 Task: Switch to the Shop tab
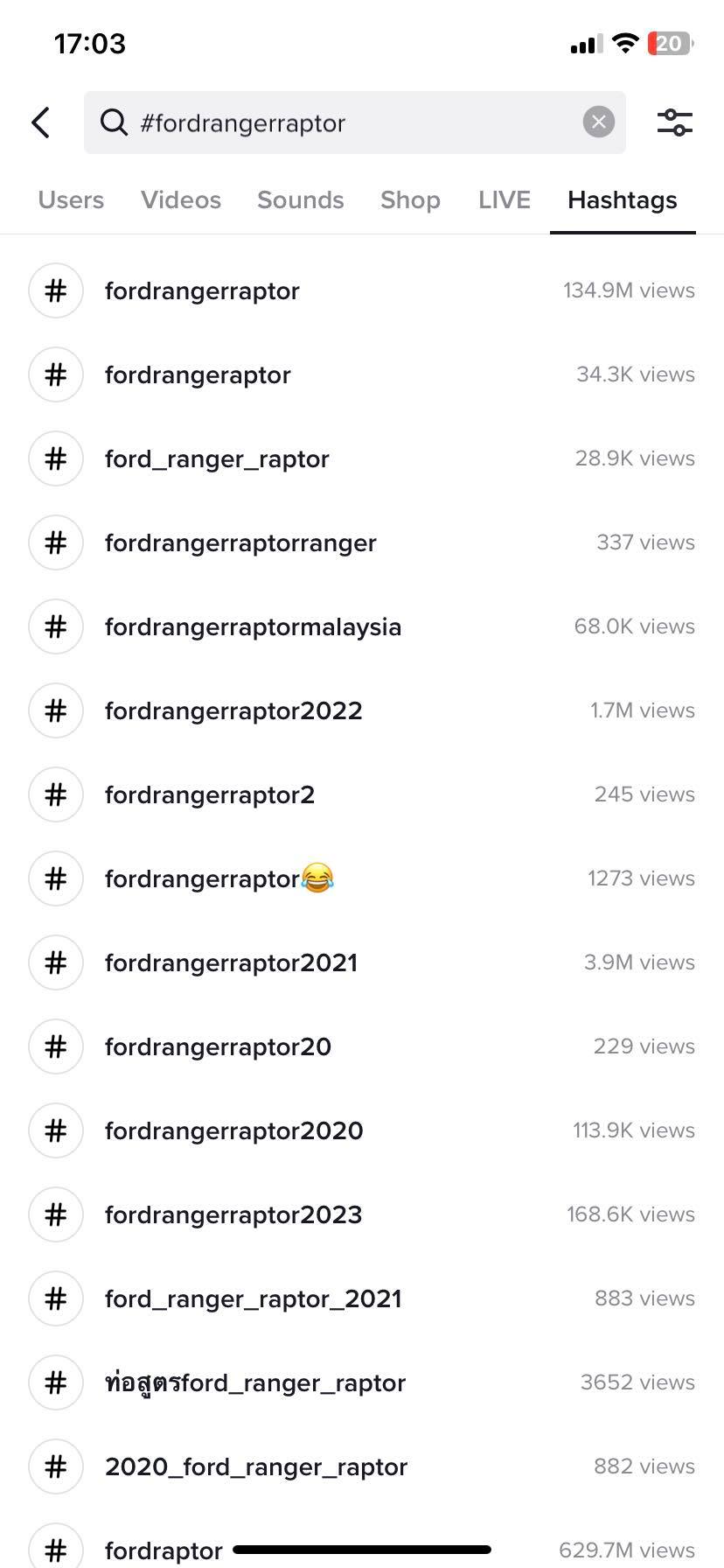coord(410,200)
